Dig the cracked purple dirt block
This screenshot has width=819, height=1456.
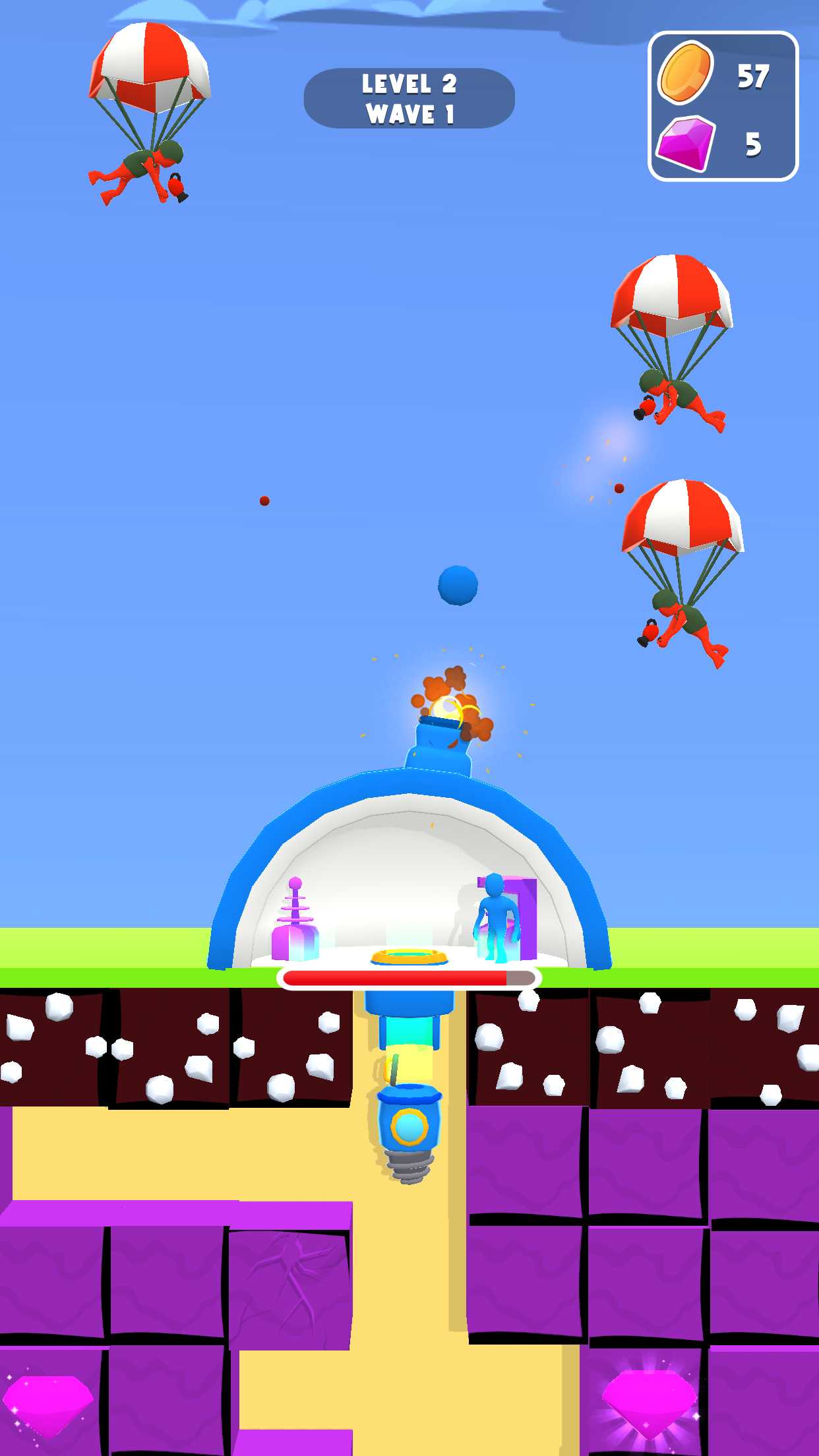coord(289,1289)
